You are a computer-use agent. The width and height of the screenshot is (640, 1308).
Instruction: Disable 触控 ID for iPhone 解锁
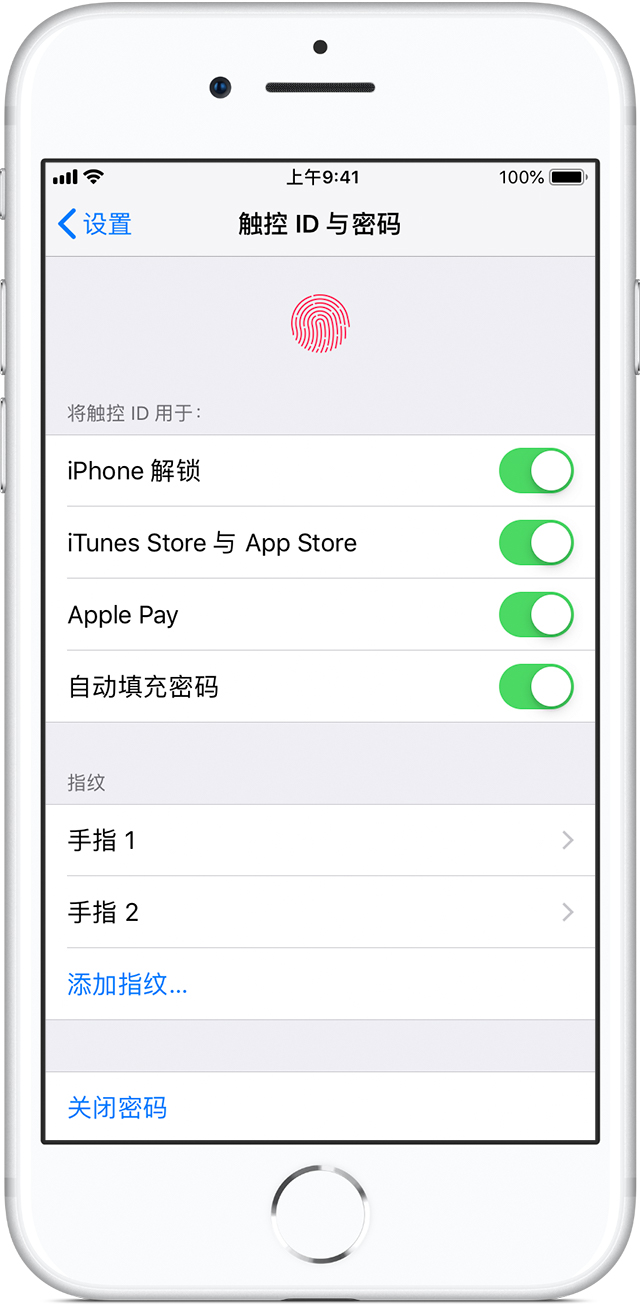click(x=536, y=471)
